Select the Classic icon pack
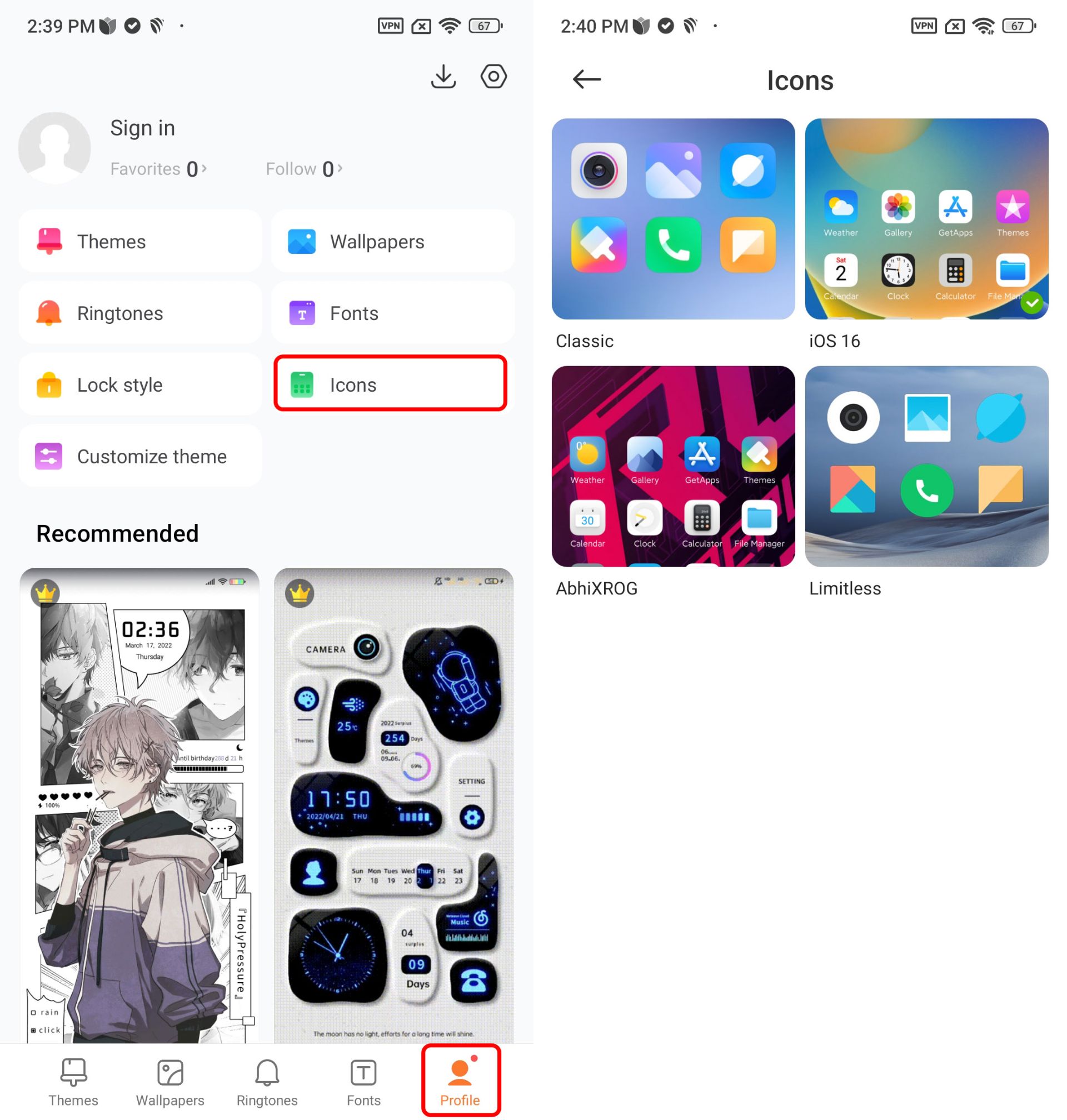Image resolution: width=1067 pixels, height=1120 pixels. (x=673, y=219)
